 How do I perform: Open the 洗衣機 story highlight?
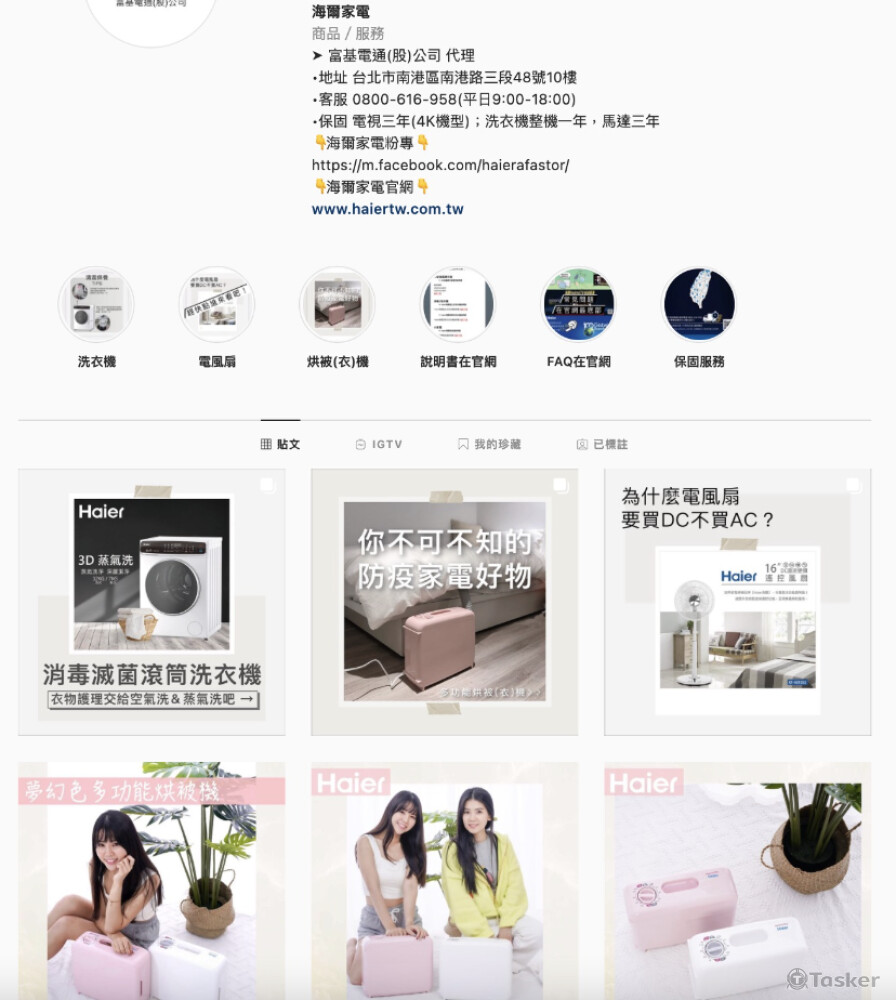97,305
